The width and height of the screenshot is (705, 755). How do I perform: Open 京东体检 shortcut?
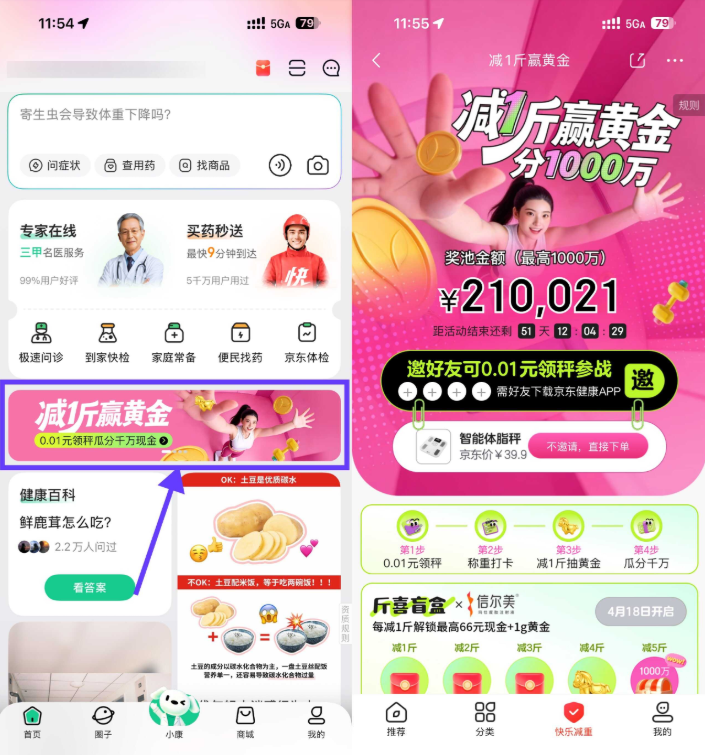308,342
